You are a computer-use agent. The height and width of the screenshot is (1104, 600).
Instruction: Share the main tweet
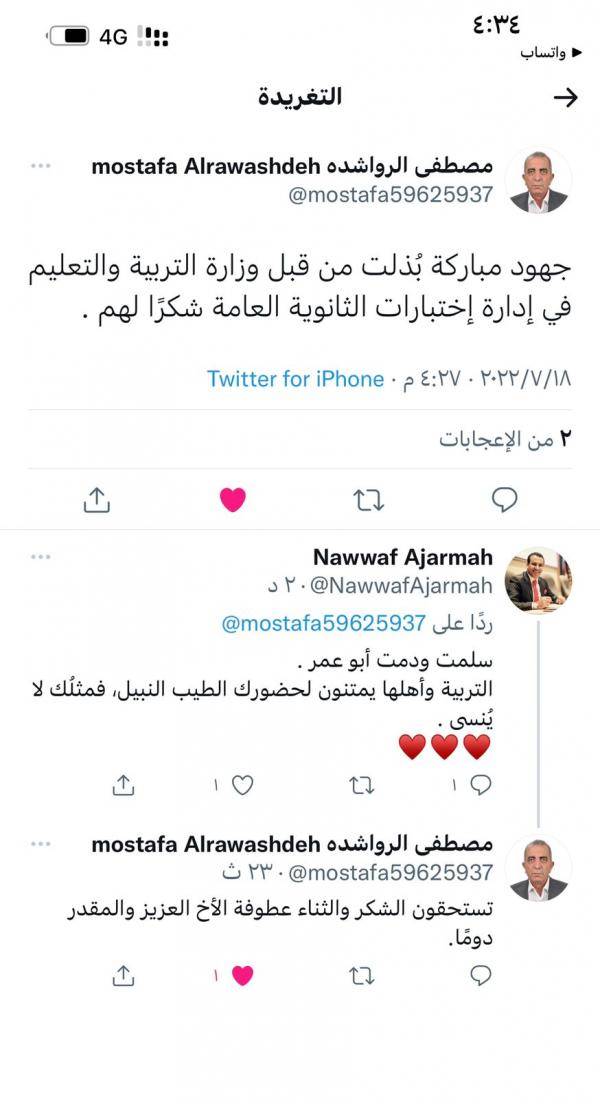(x=96, y=500)
